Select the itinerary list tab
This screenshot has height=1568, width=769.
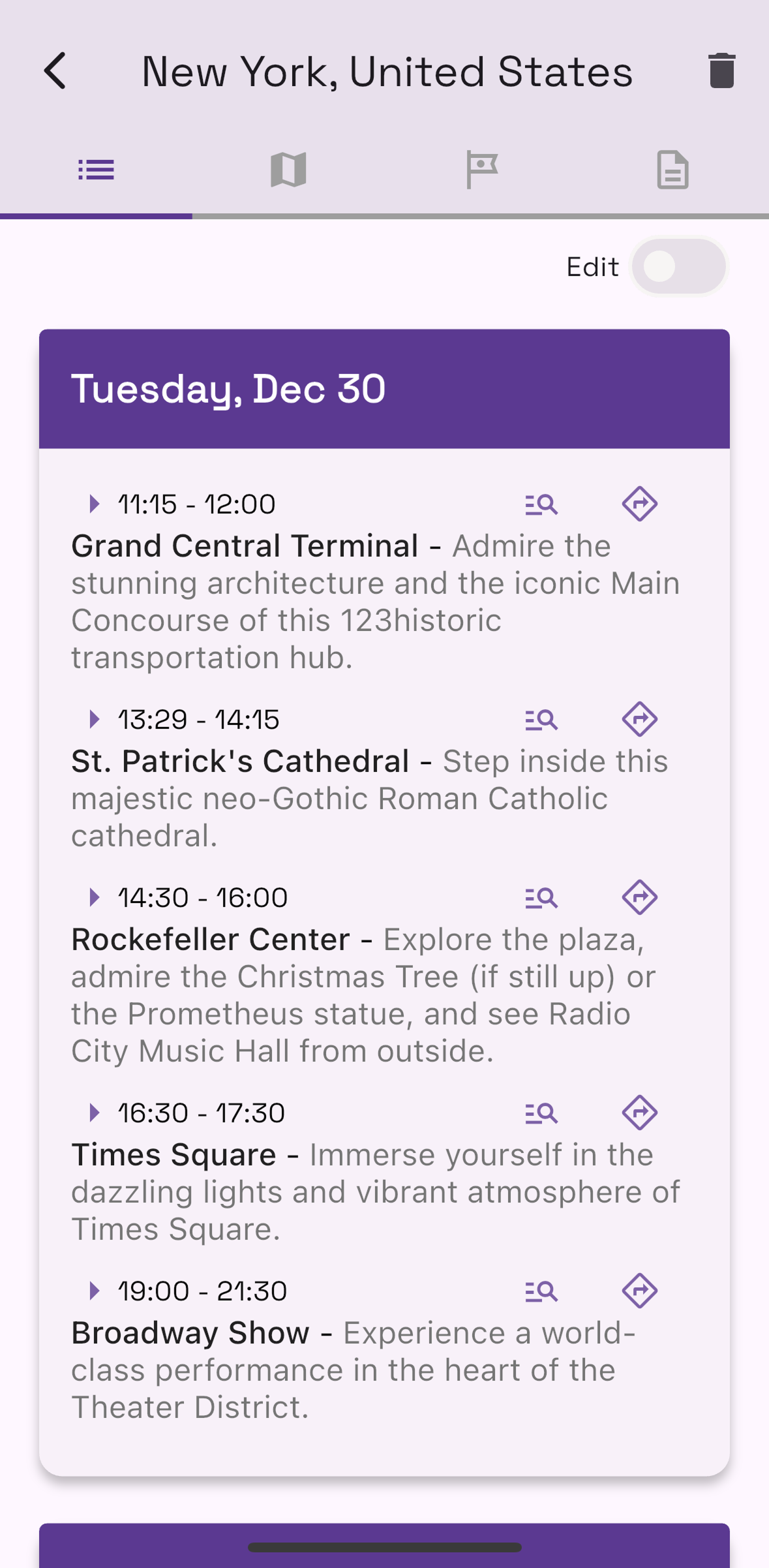click(96, 170)
